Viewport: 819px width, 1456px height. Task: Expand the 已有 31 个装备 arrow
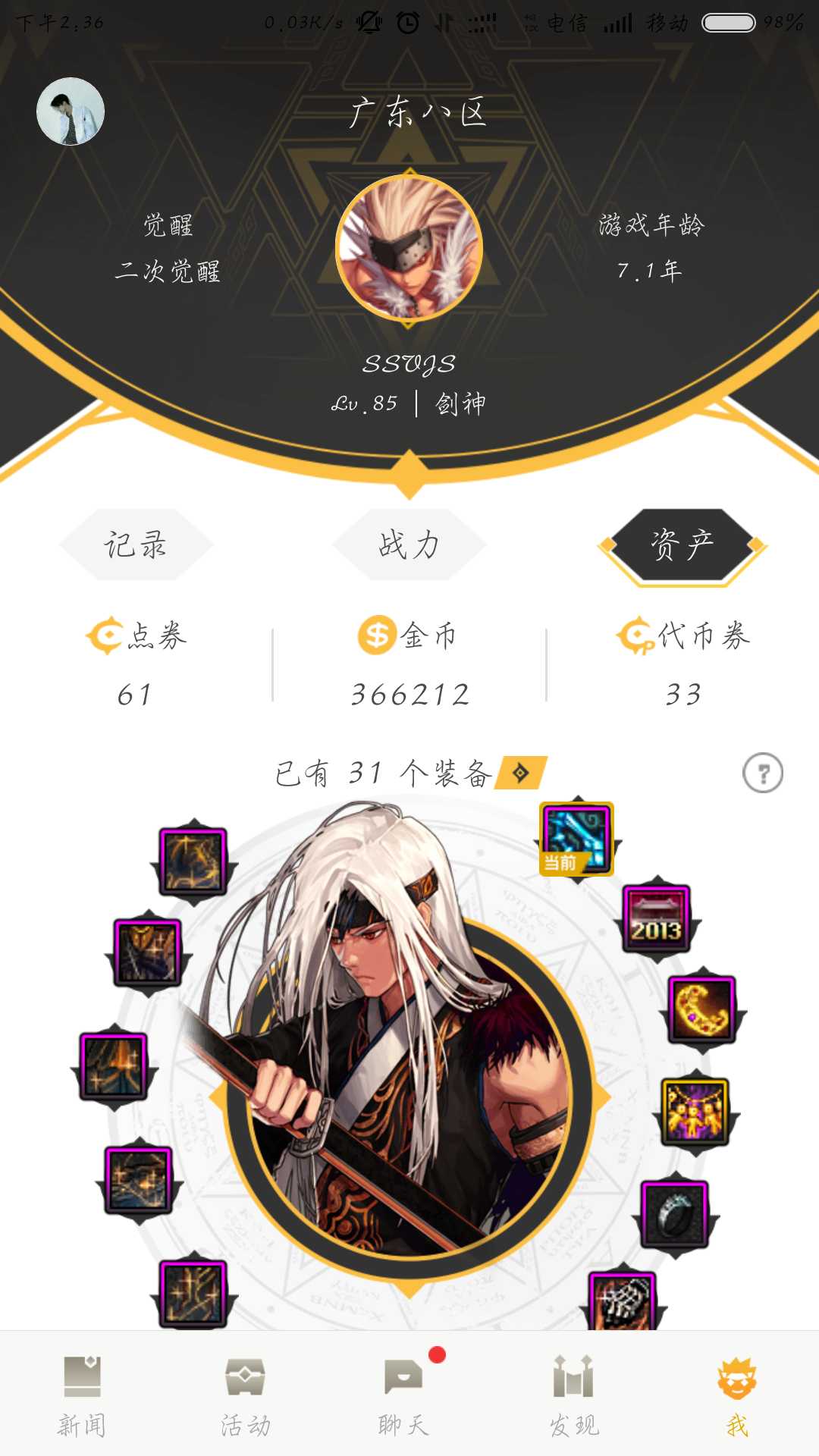(521, 773)
